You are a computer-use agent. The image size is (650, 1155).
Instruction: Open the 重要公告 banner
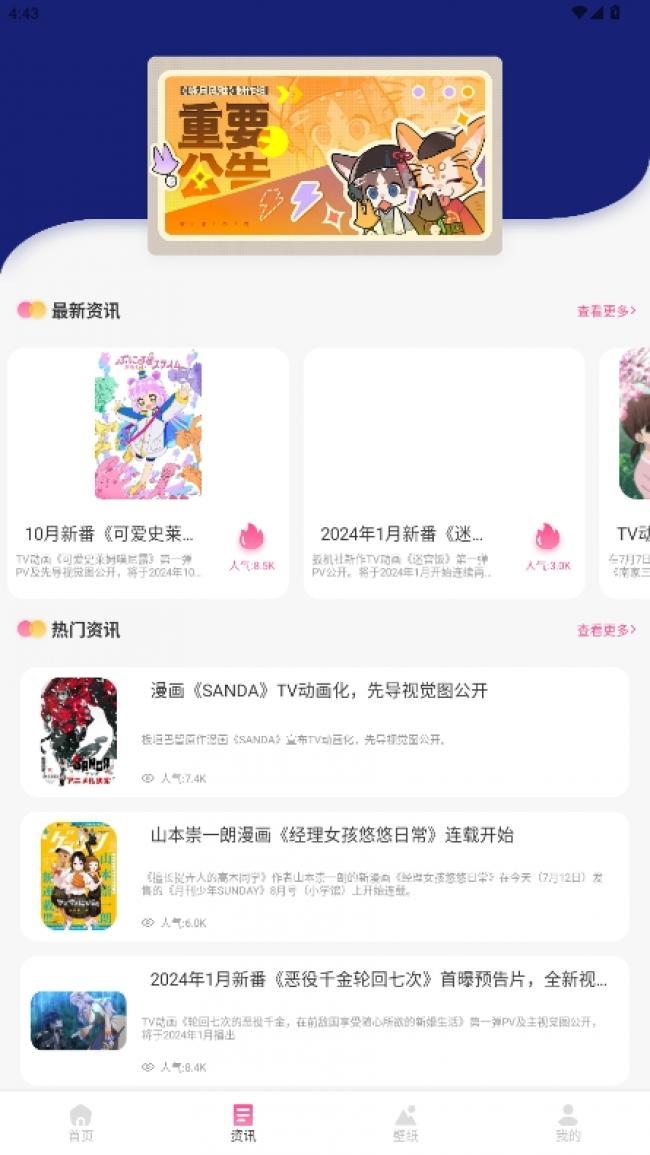pos(325,155)
